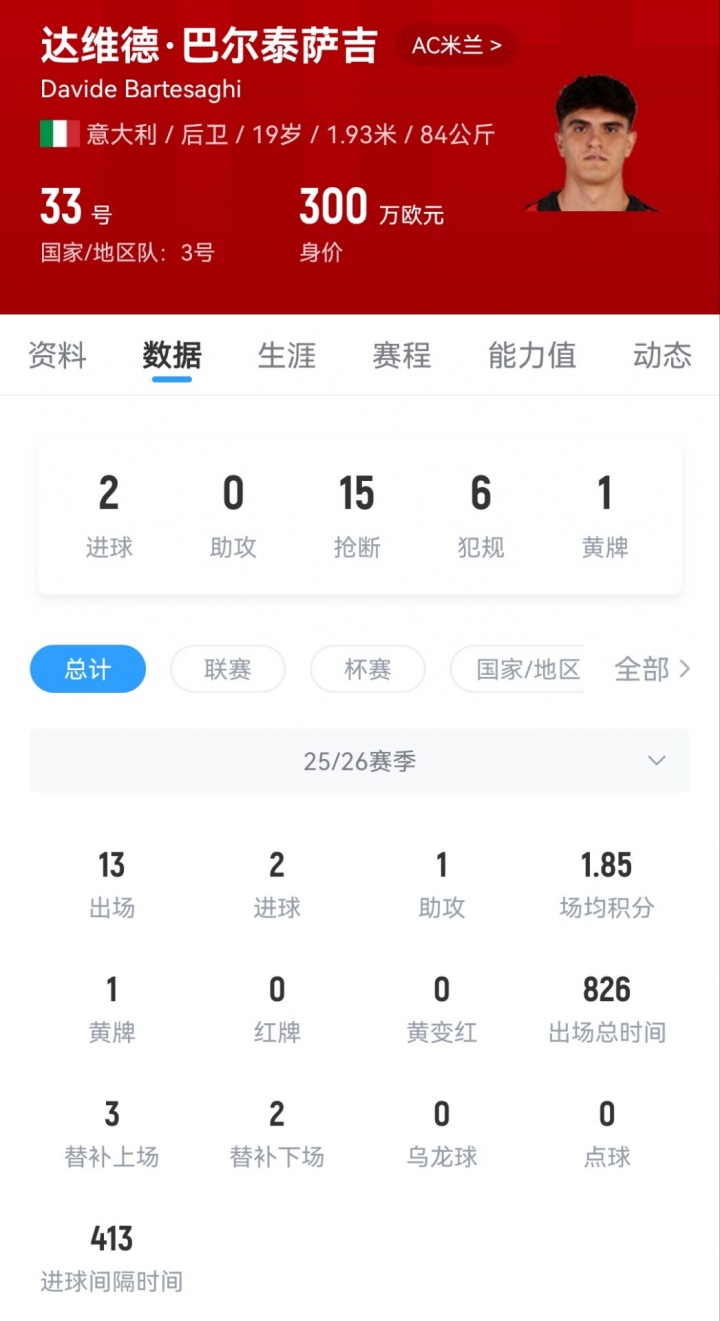Tap 全部 to see all competitions
720x1321 pixels.
click(652, 669)
